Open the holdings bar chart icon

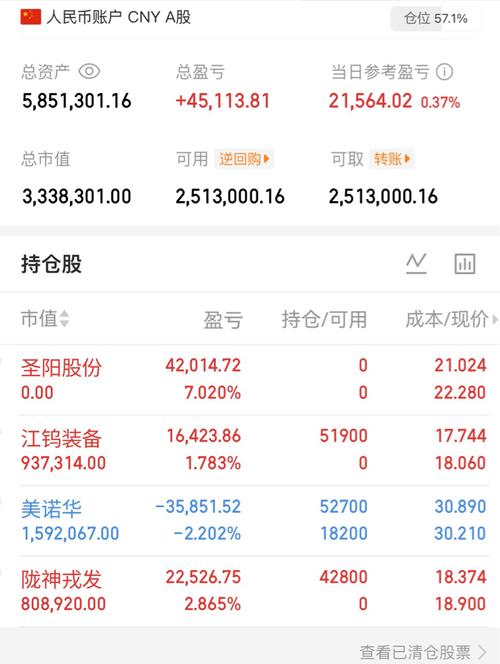tap(465, 264)
